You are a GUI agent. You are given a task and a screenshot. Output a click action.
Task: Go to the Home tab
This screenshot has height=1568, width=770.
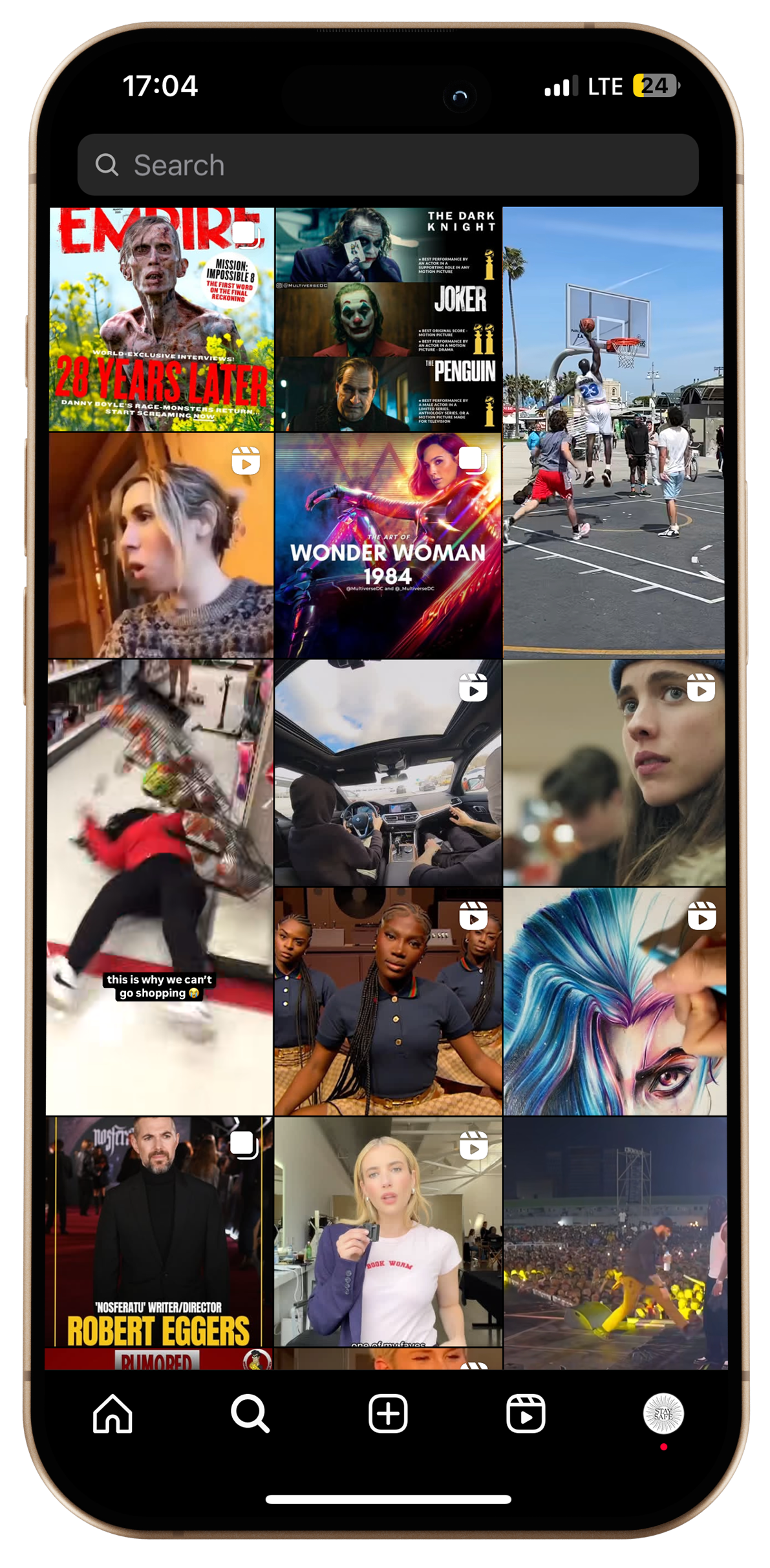pyautogui.click(x=112, y=1414)
